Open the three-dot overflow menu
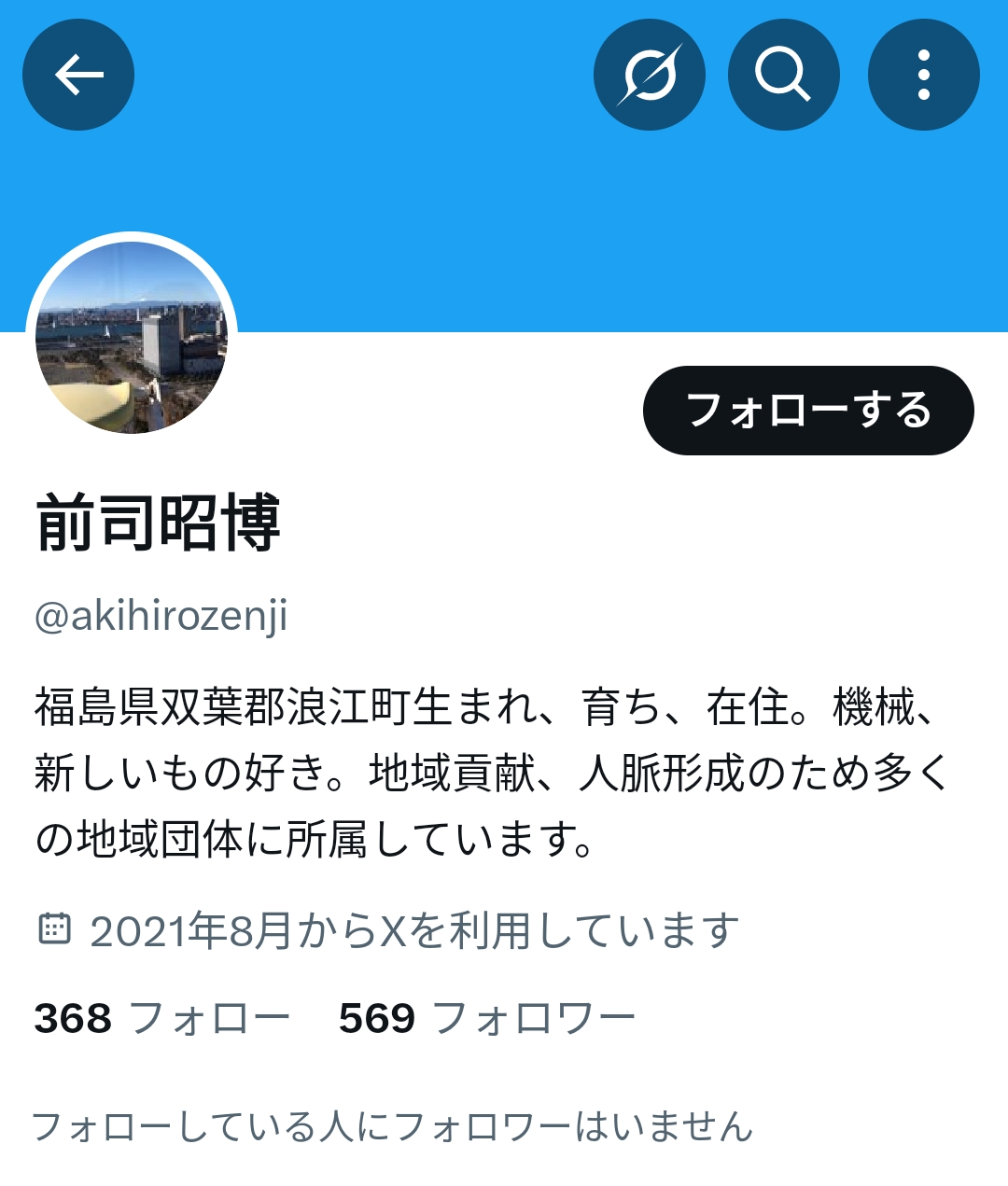1008x1186 pixels. 923,75
